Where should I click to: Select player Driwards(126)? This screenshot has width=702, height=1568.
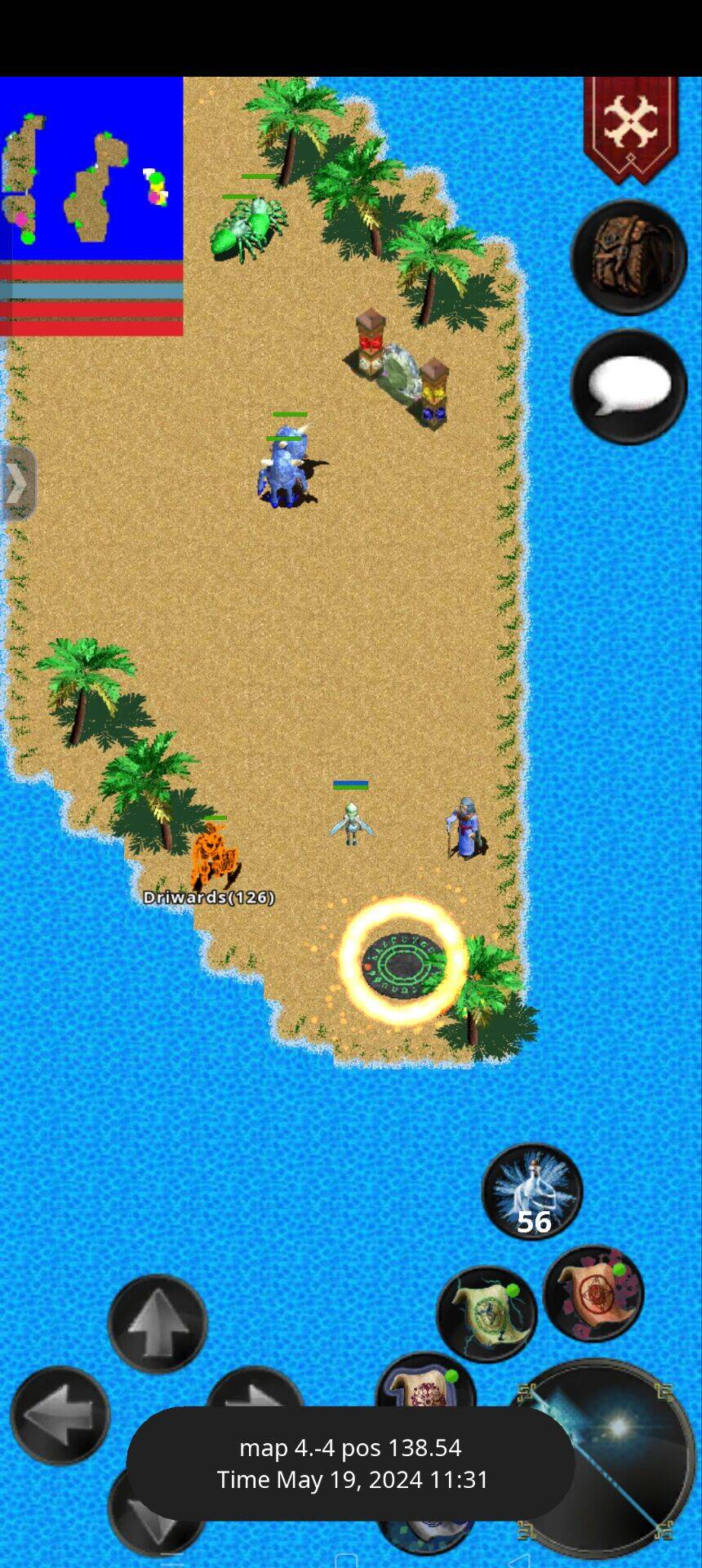214,859
